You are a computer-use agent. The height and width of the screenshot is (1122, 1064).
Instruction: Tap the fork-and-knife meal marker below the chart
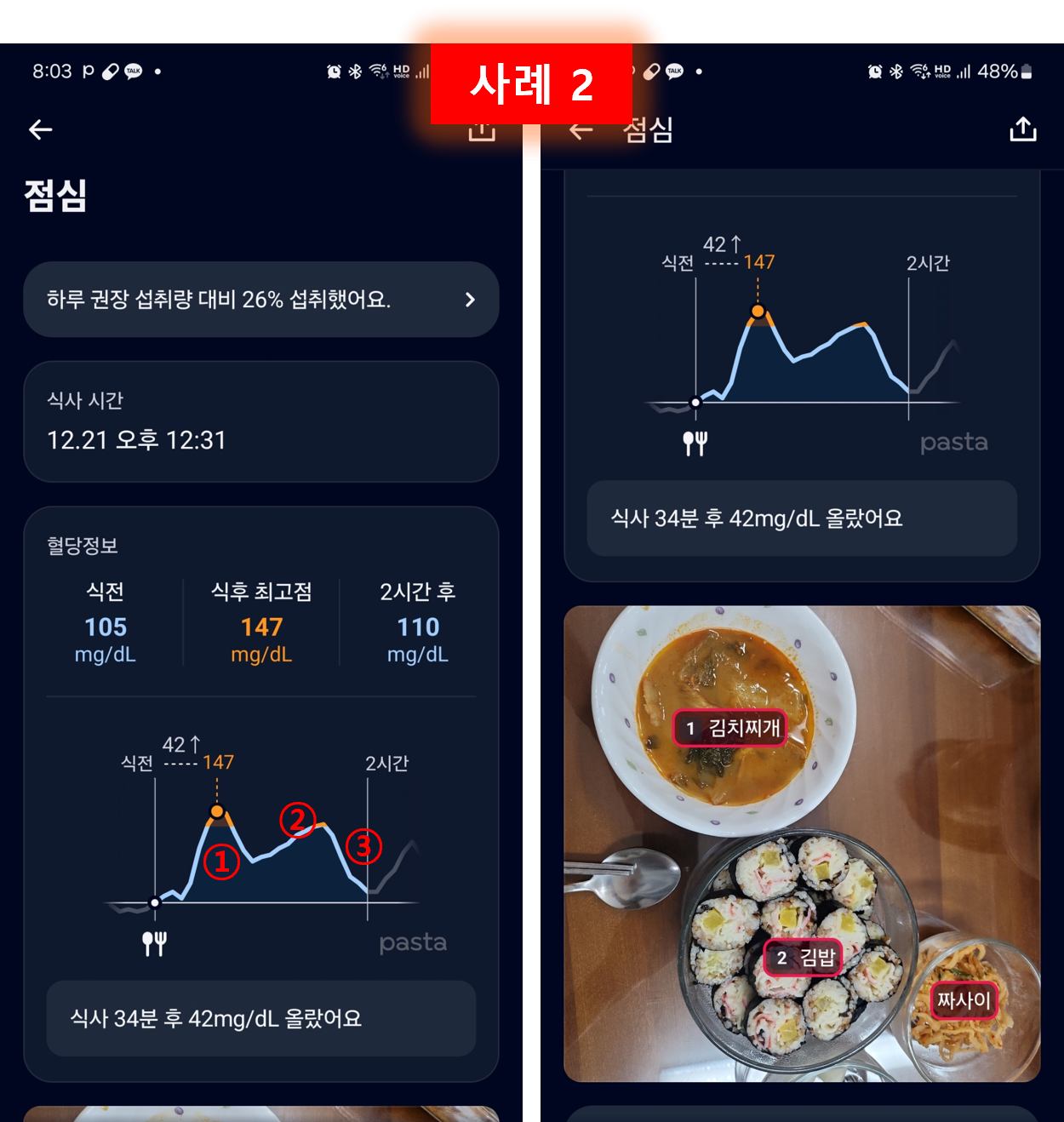click(154, 941)
